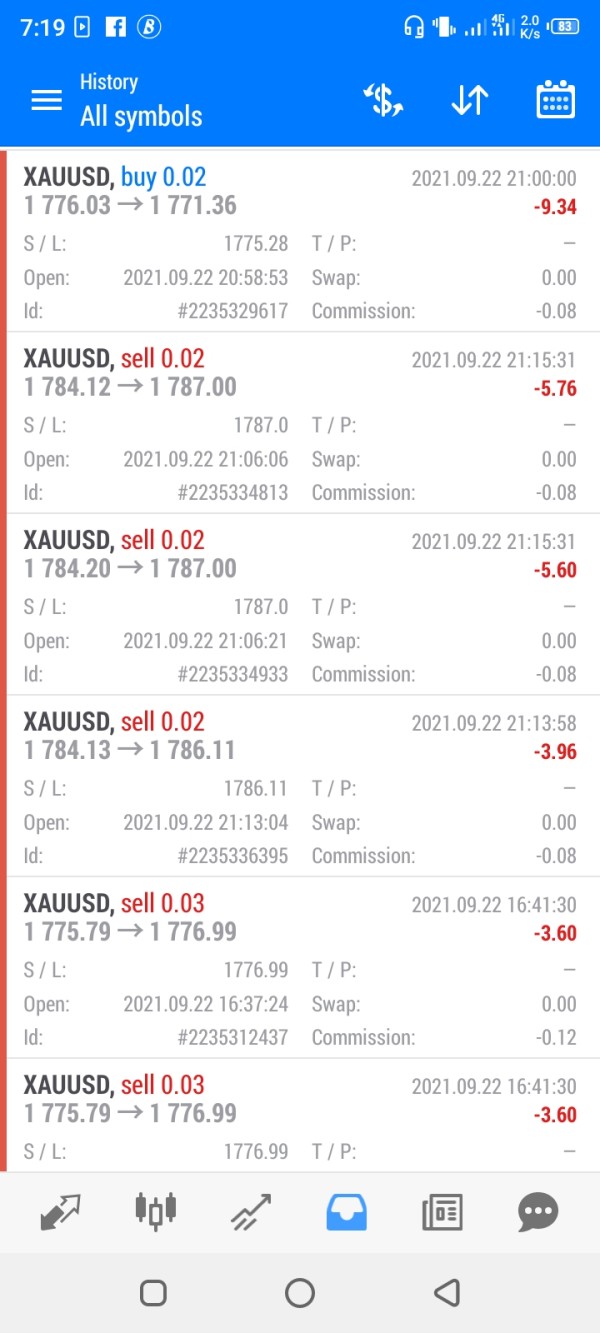Image resolution: width=600 pixels, height=1333 pixels.
Task: Go to the Trade tab
Action: pos(250,1213)
